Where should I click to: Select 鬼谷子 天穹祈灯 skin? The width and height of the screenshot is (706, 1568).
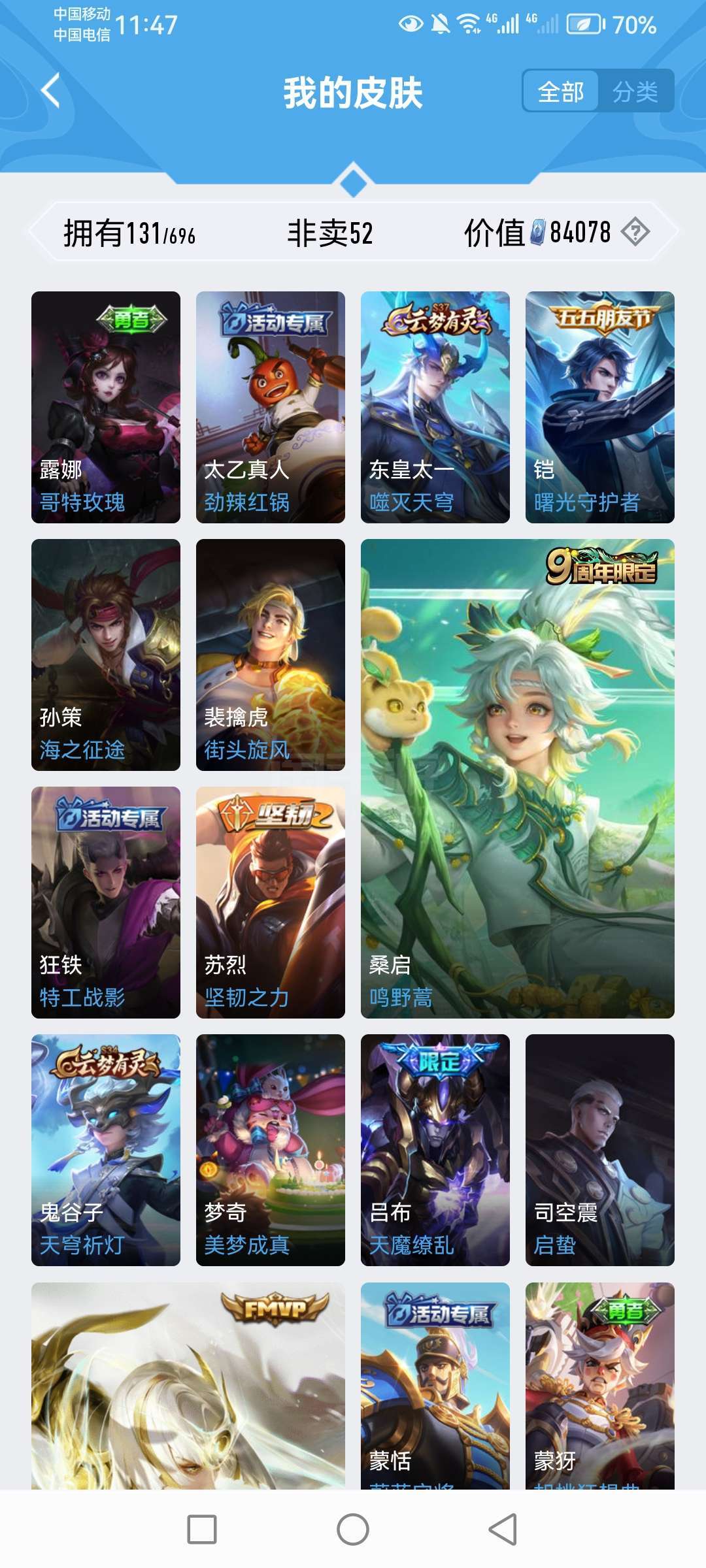coord(106,1150)
